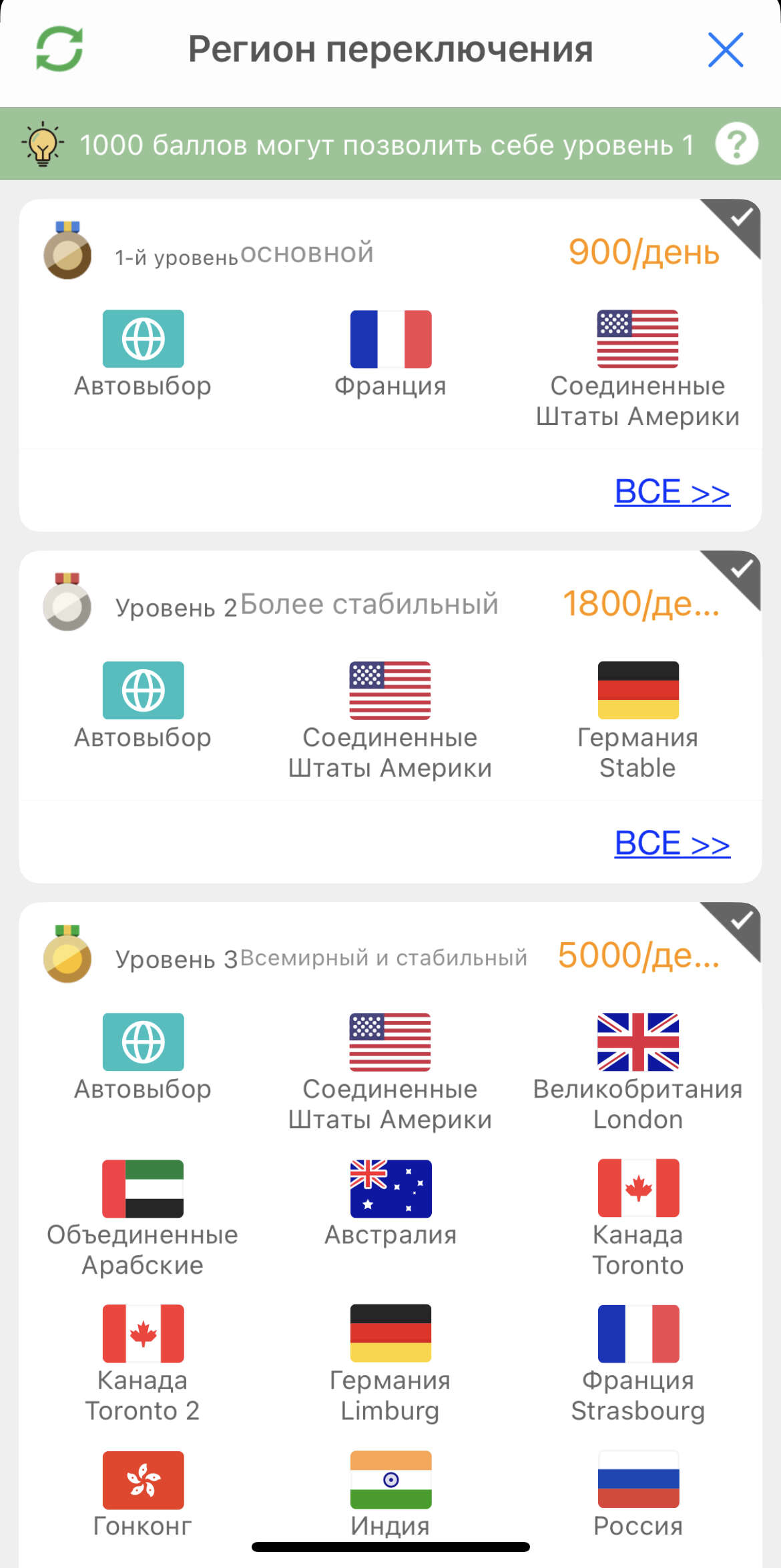This screenshot has width=781, height=1568.
Task: Open all regions link for level 2
Action: pyautogui.click(x=672, y=843)
